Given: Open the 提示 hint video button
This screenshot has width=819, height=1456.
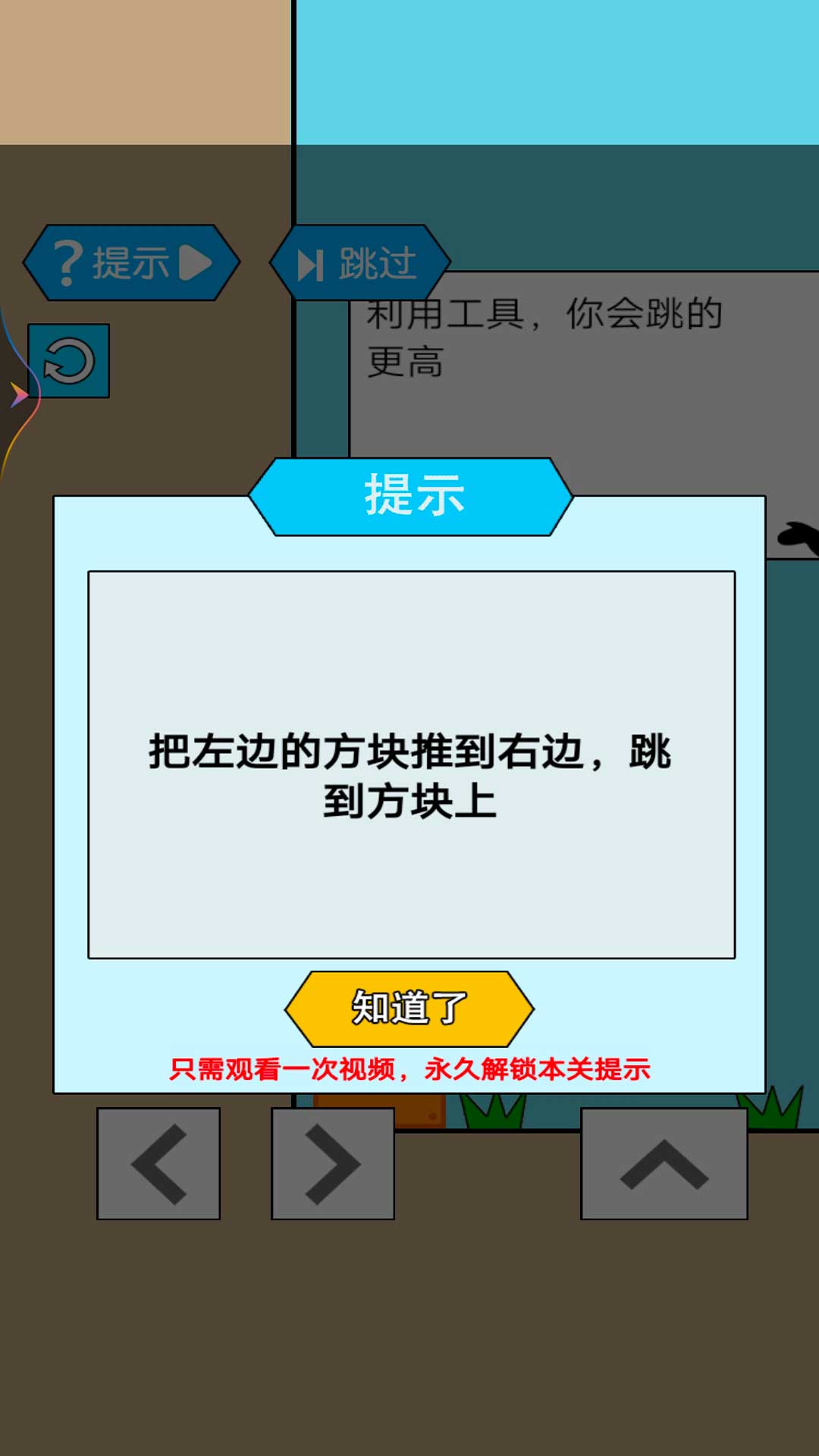Looking at the screenshot, I should pyautogui.click(x=131, y=263).
